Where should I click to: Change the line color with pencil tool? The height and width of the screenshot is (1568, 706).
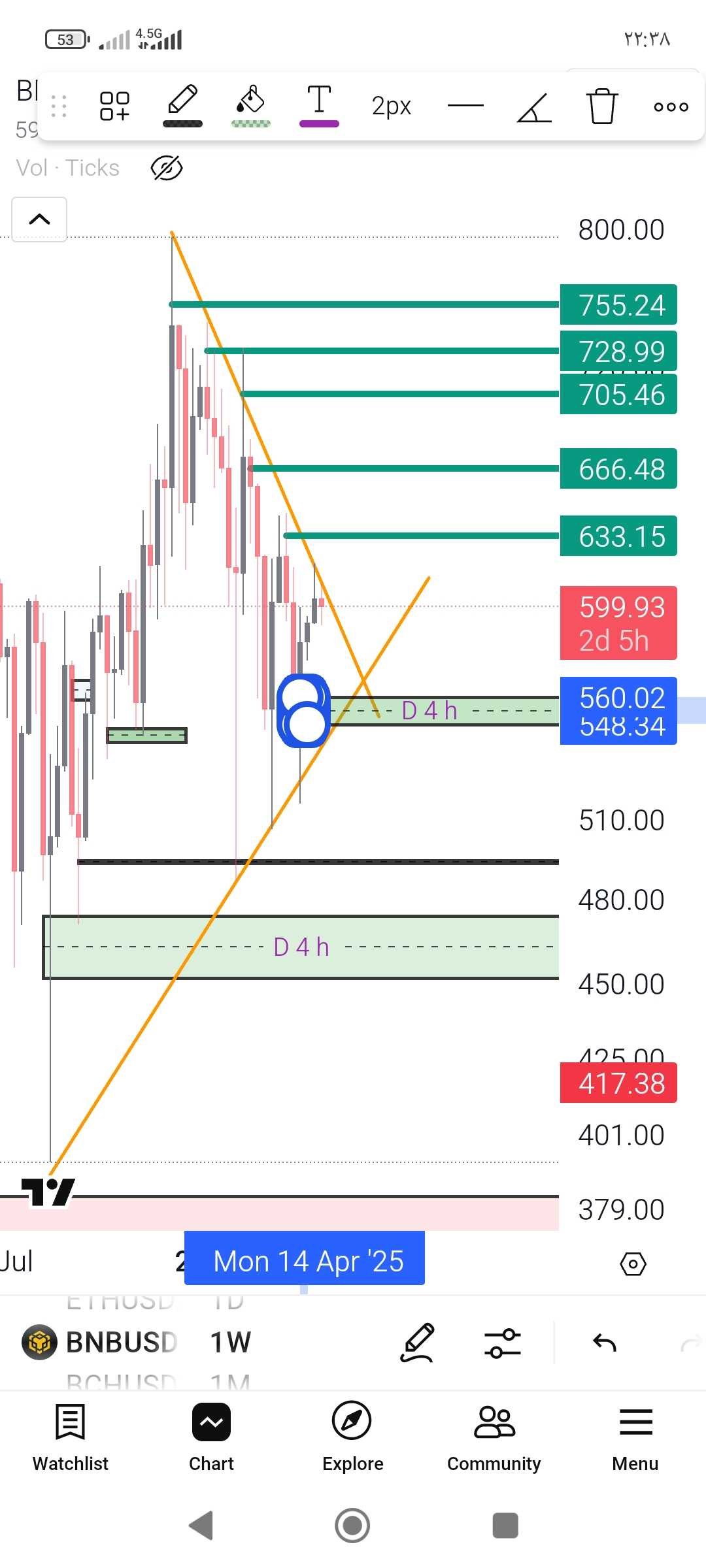point(182,105)
